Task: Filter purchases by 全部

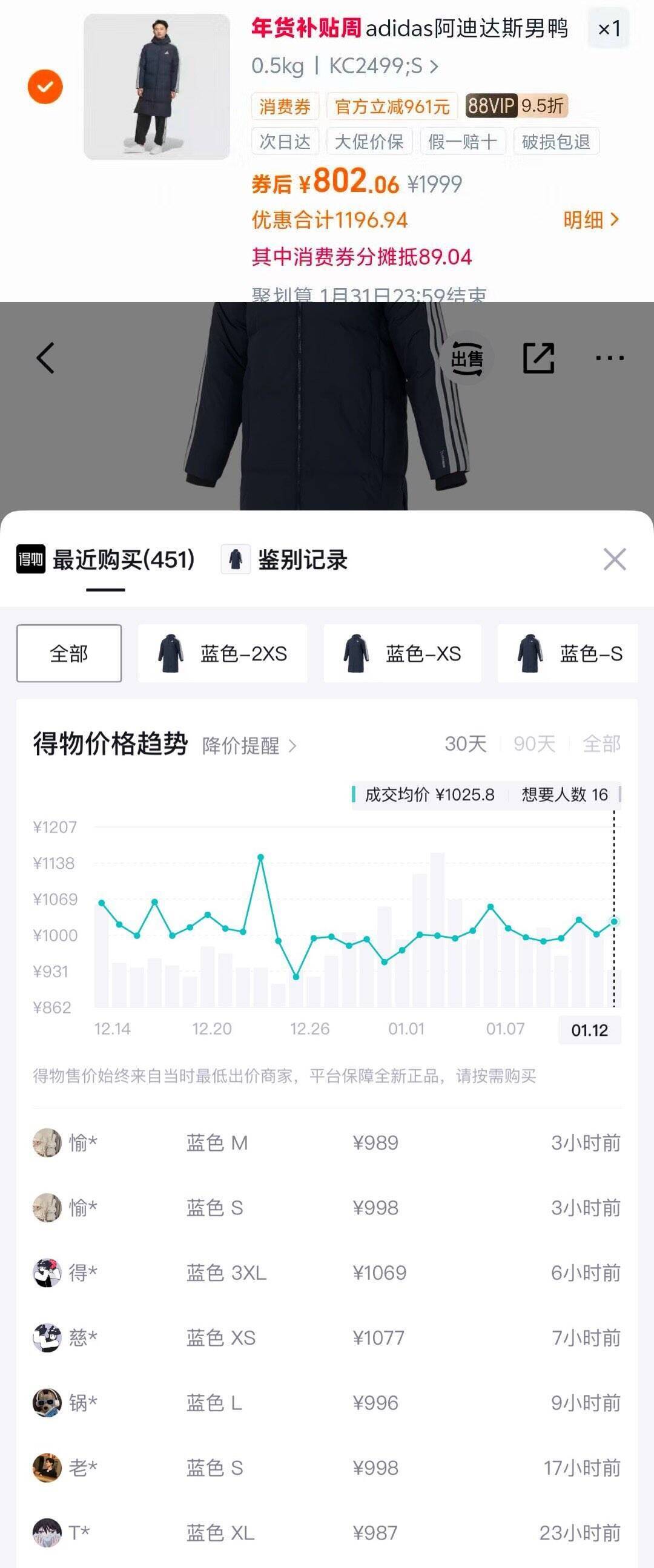Action: point(69,654)
